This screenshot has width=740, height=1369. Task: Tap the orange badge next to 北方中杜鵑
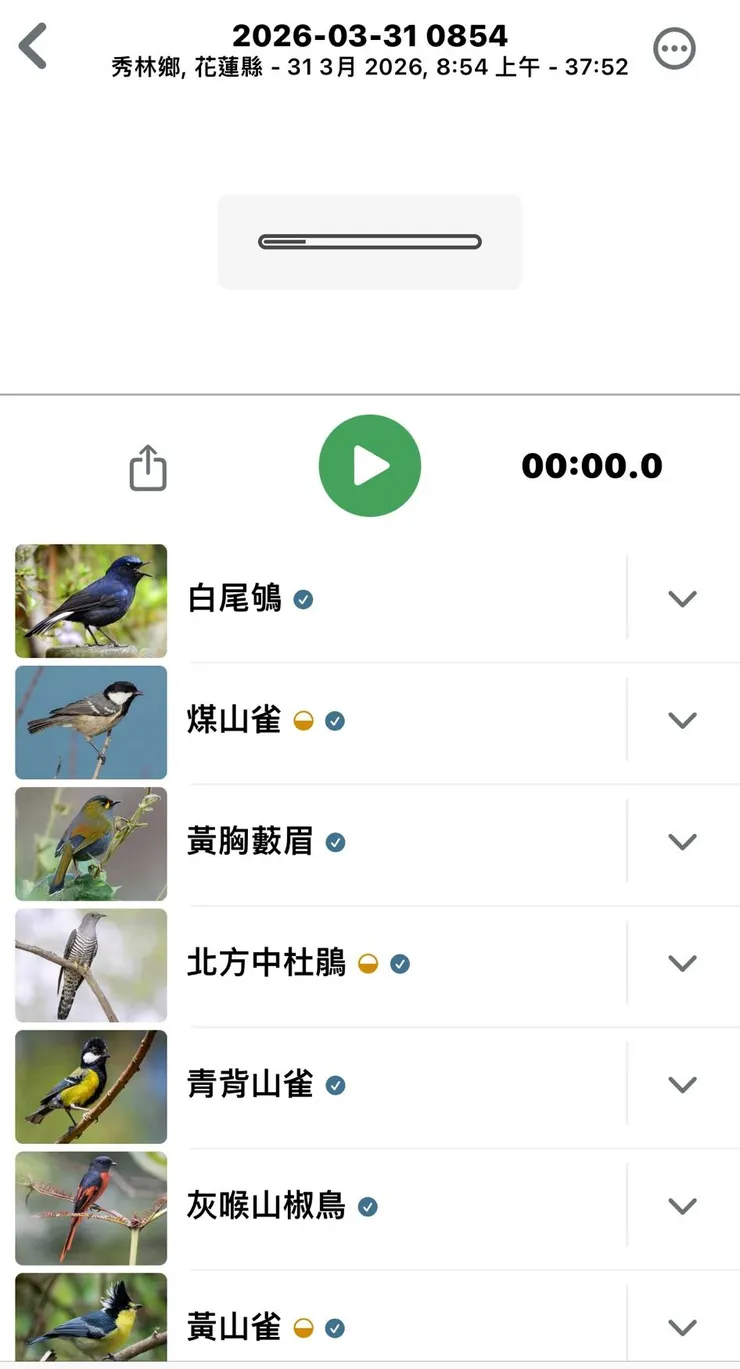coord(369,963)
